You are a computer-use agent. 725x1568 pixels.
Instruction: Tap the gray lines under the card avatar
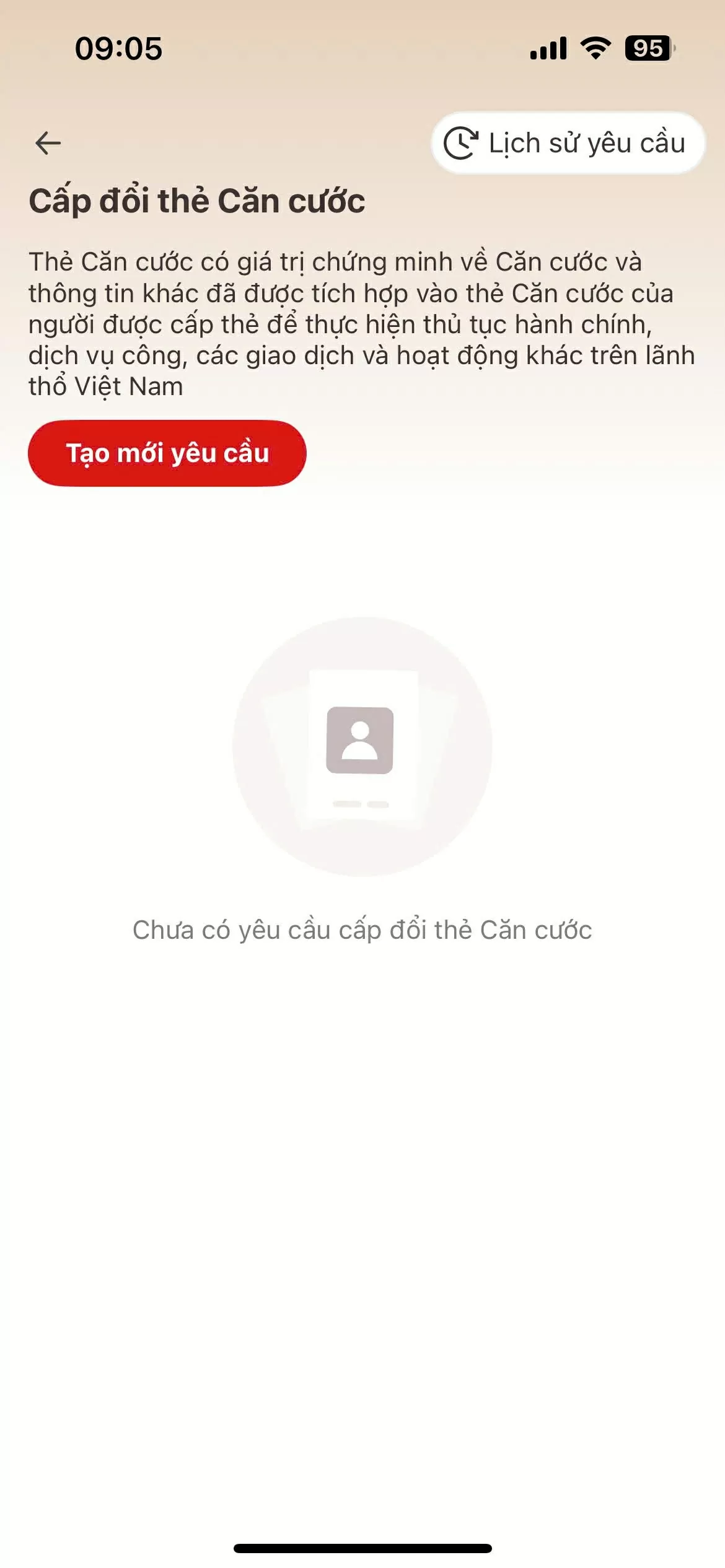click(x=361, y=803)
